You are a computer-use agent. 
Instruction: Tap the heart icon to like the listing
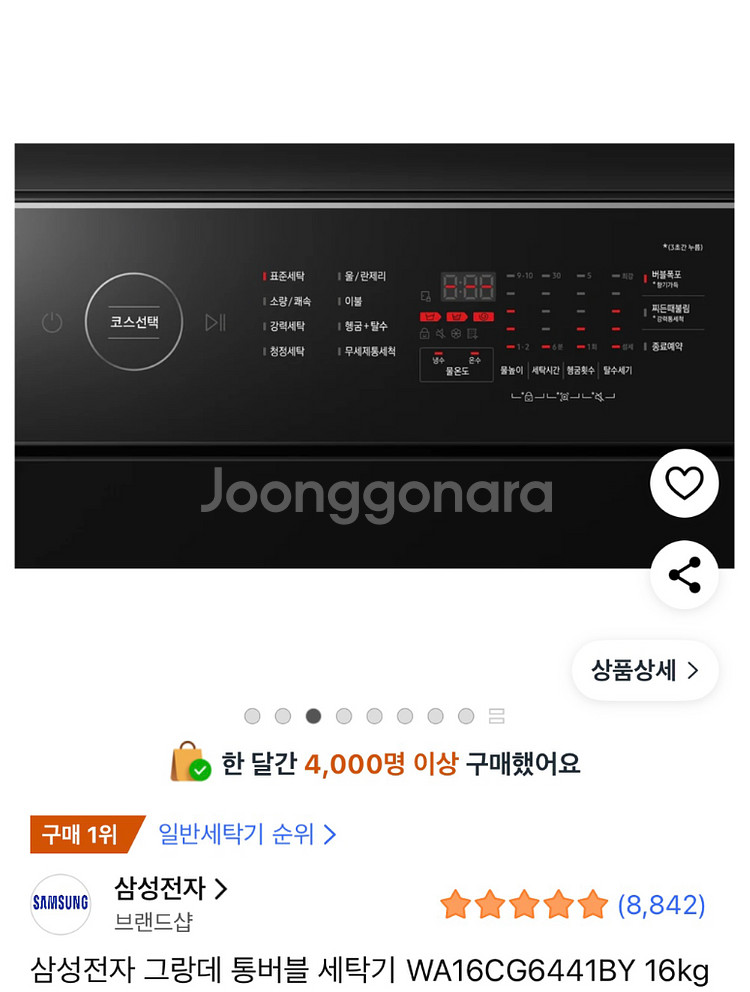click(x=684, y=483)
